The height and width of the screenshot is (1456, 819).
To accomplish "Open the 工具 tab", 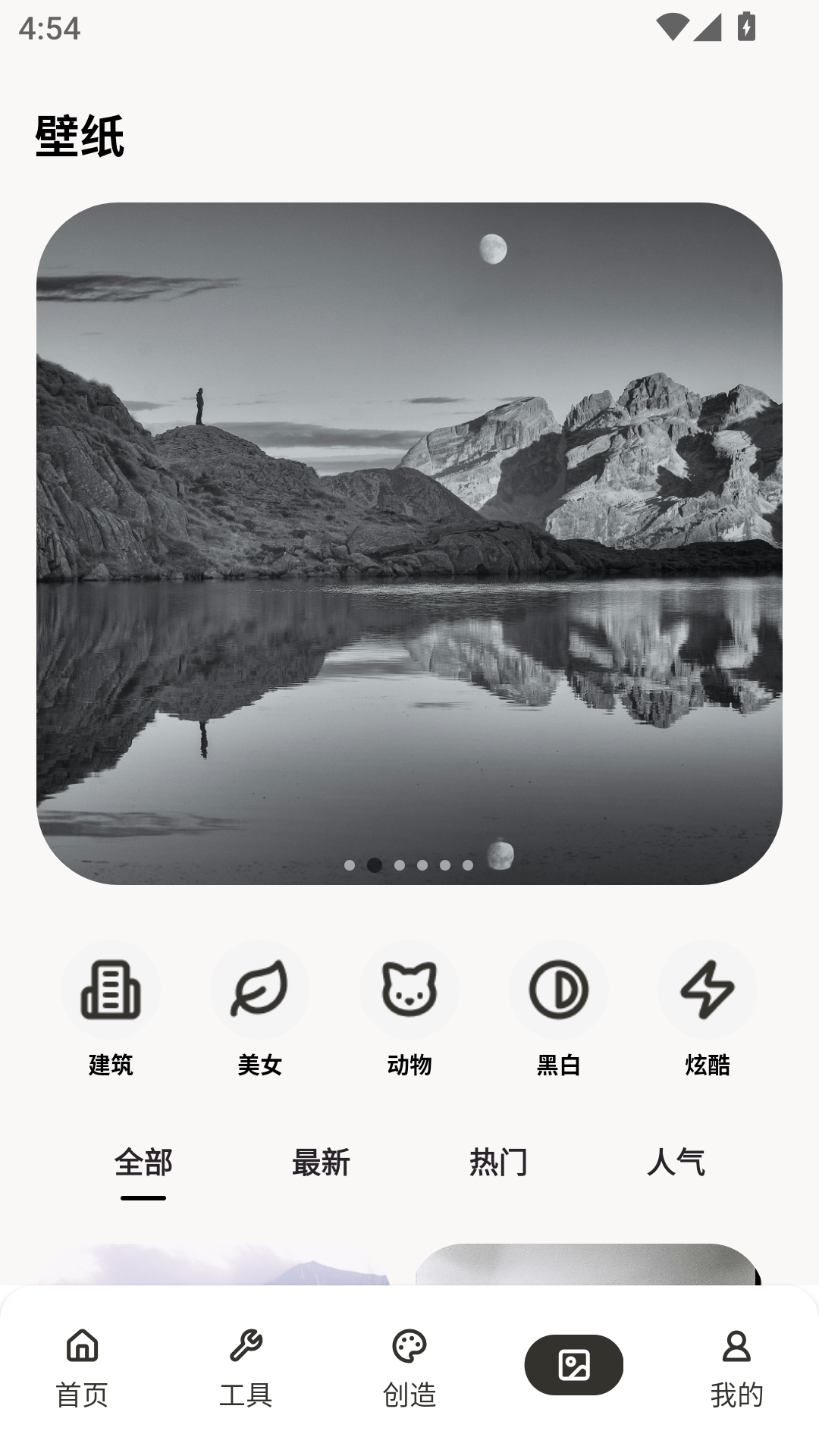I will pyautogui.click(x=246, y=1368).
